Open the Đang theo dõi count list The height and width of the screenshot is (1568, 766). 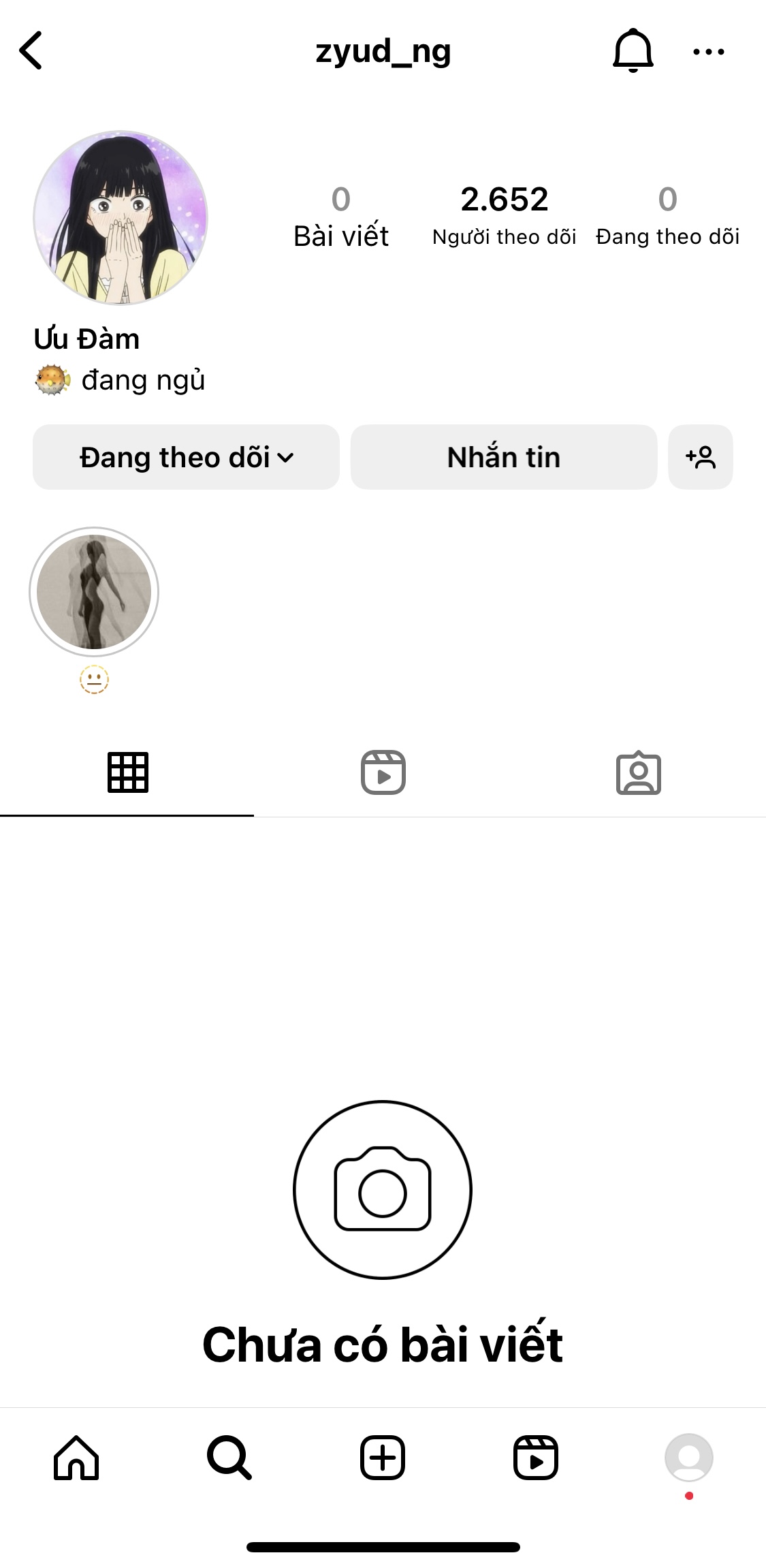pyautogui.click(x=667, y=215)
